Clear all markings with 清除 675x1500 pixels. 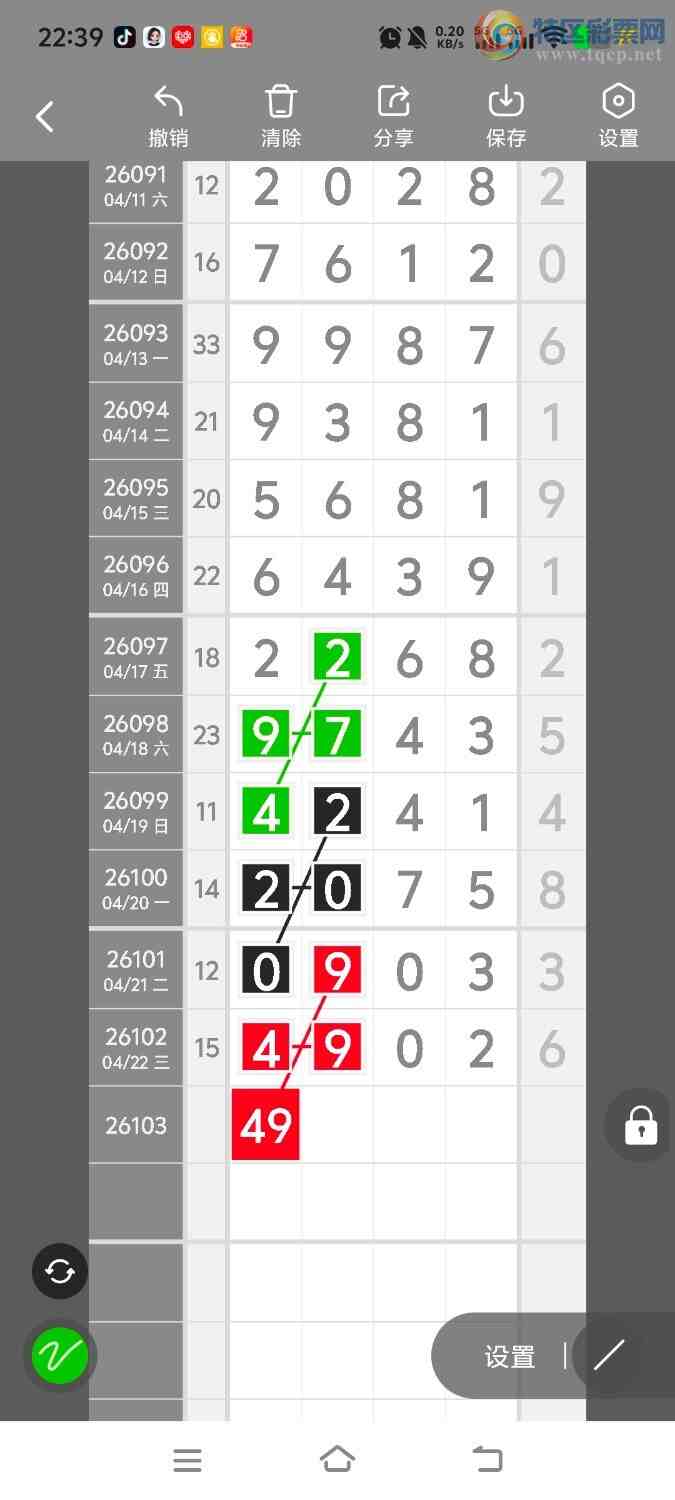pyautogui.click(x=281, y=117)
